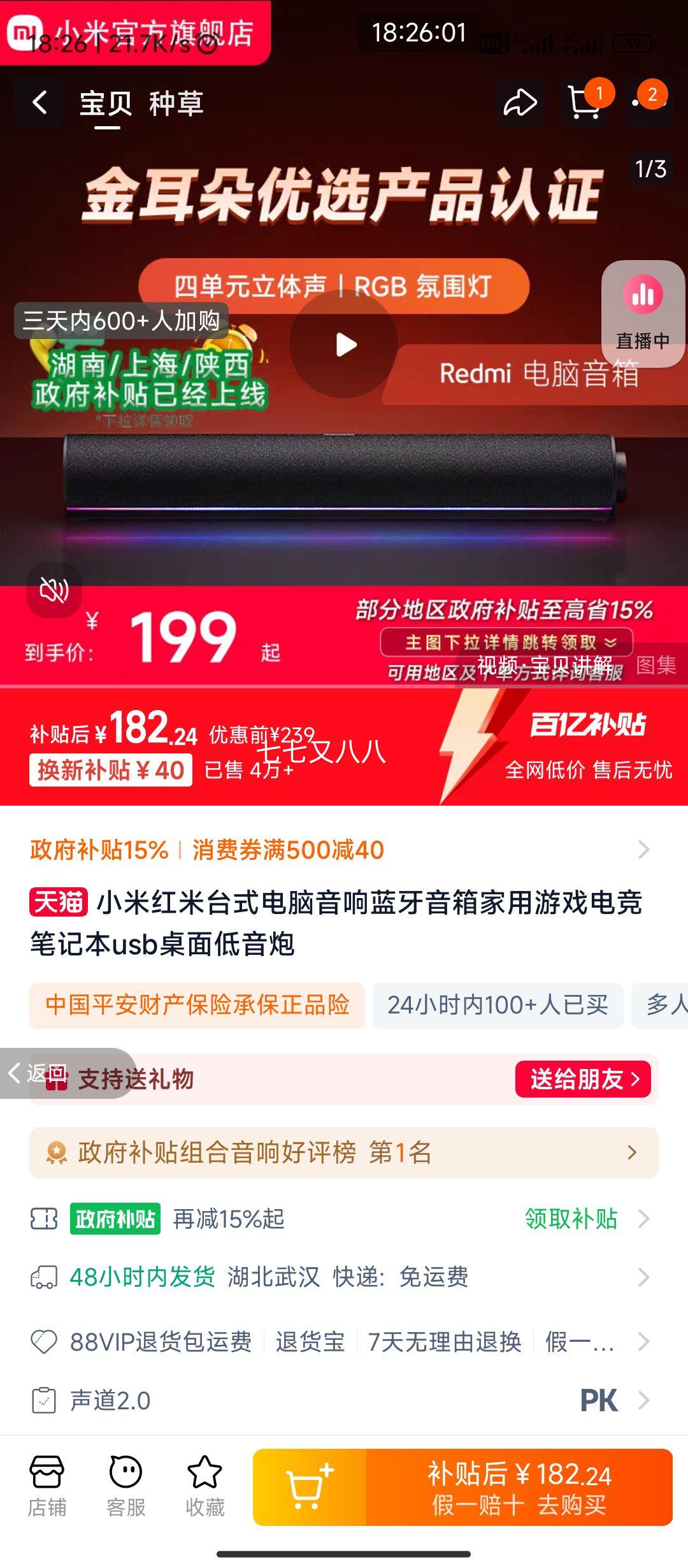Open the 政府补贴组合音响好评榜 ranking row
The image size is (688, 1568).
344,1152
